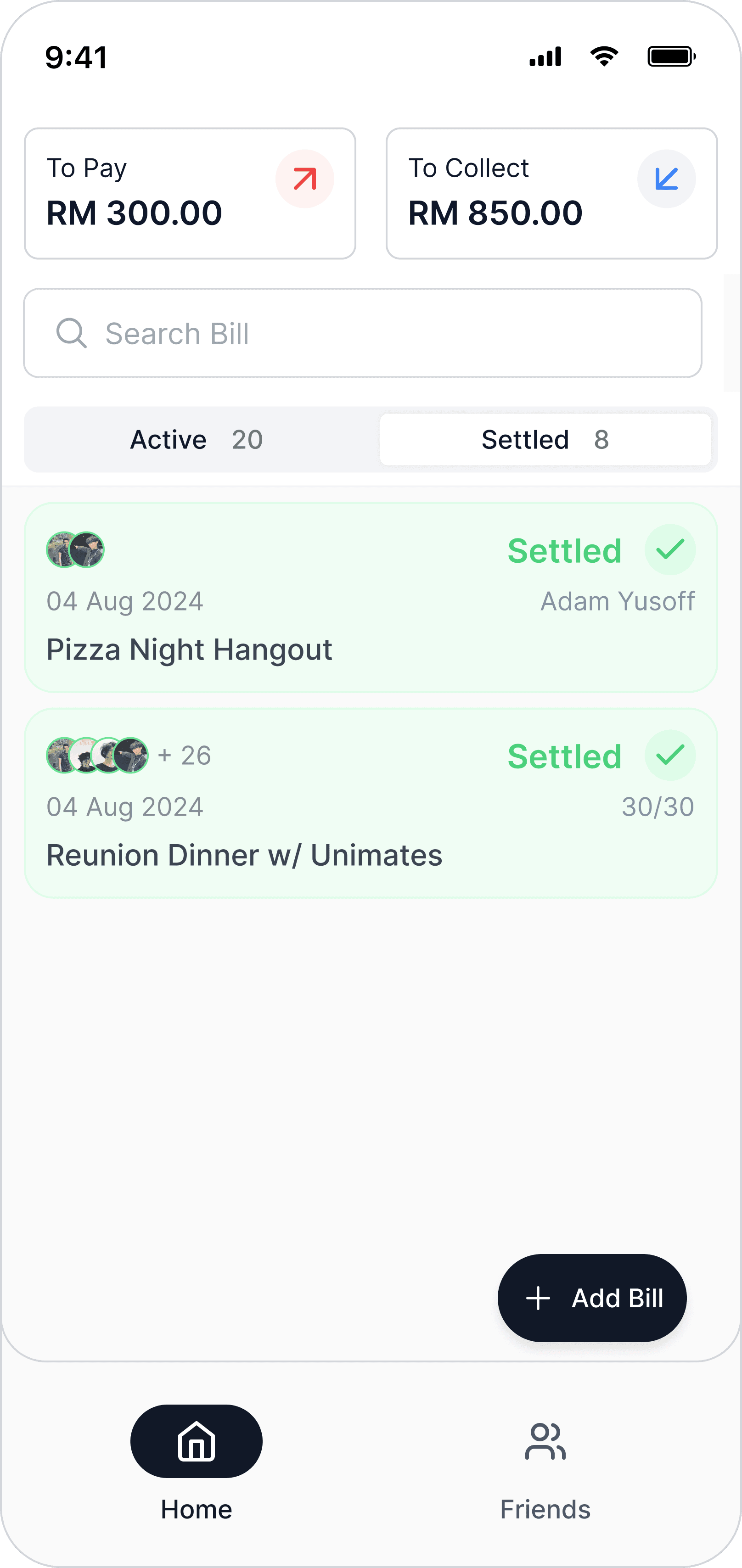Viewport: 742px width, 1568px height.
Task: Switch to the Active bills tab
Action: point(197,439)
